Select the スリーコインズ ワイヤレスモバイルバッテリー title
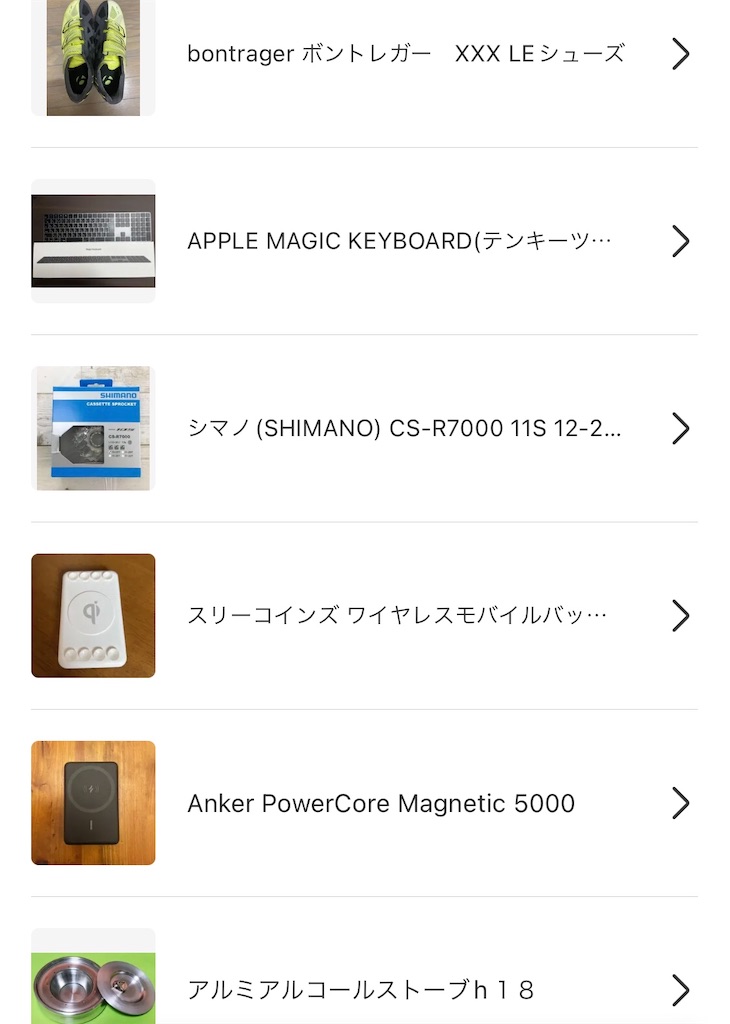This screenshot has width=730, height=1024. pos(400,615)
